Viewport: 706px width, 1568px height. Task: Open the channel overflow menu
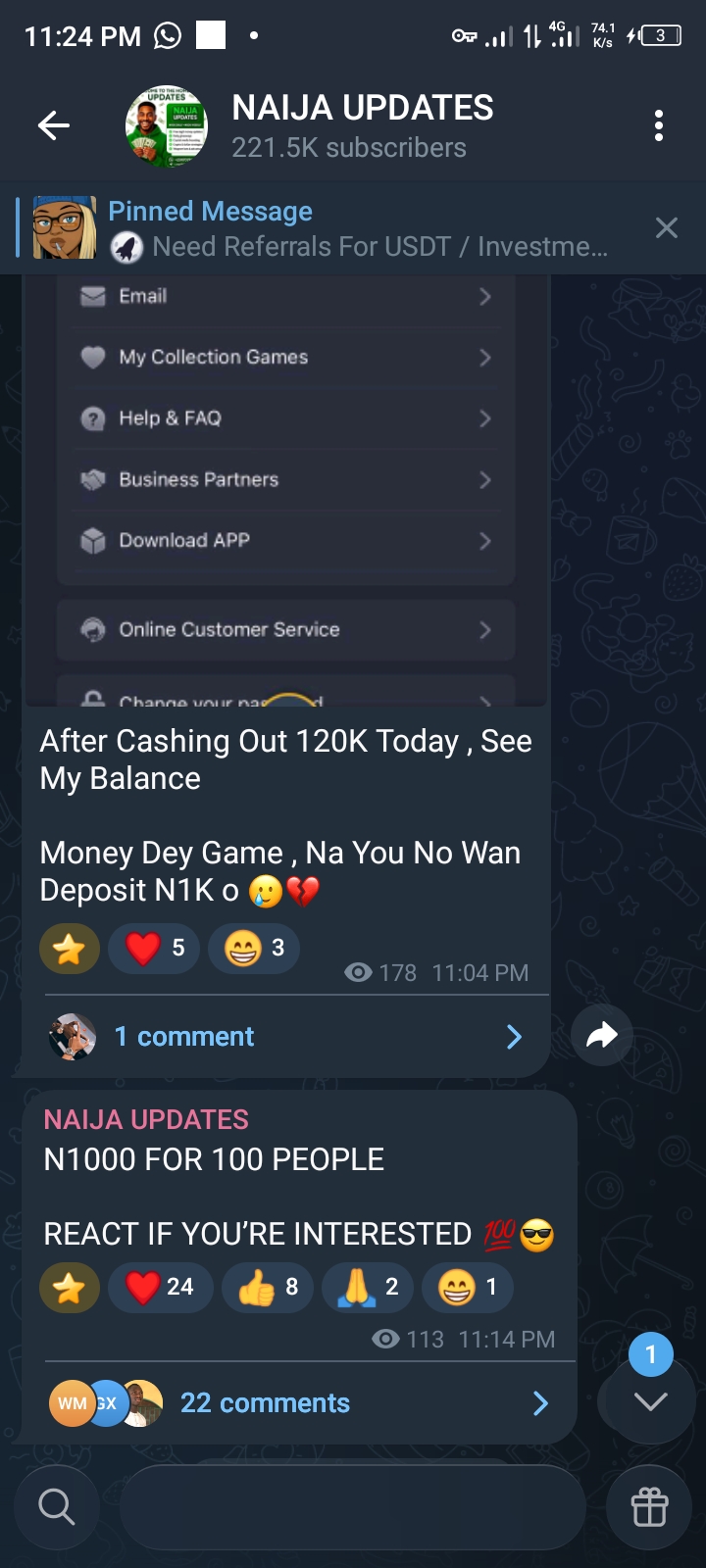click(x=658, y=125)
